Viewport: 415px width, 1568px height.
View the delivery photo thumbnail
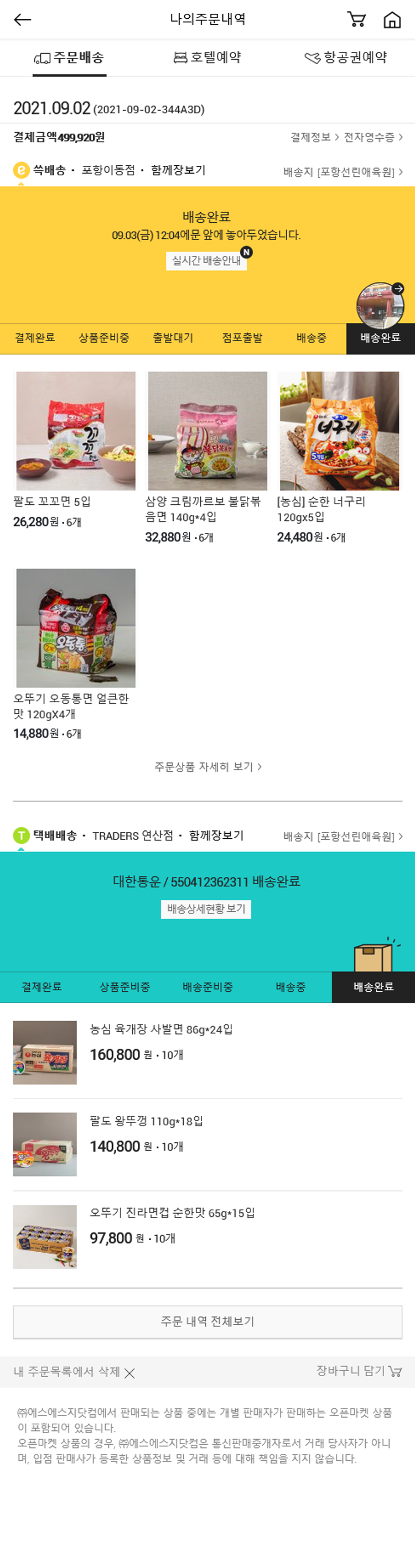(x=380, y=305)
